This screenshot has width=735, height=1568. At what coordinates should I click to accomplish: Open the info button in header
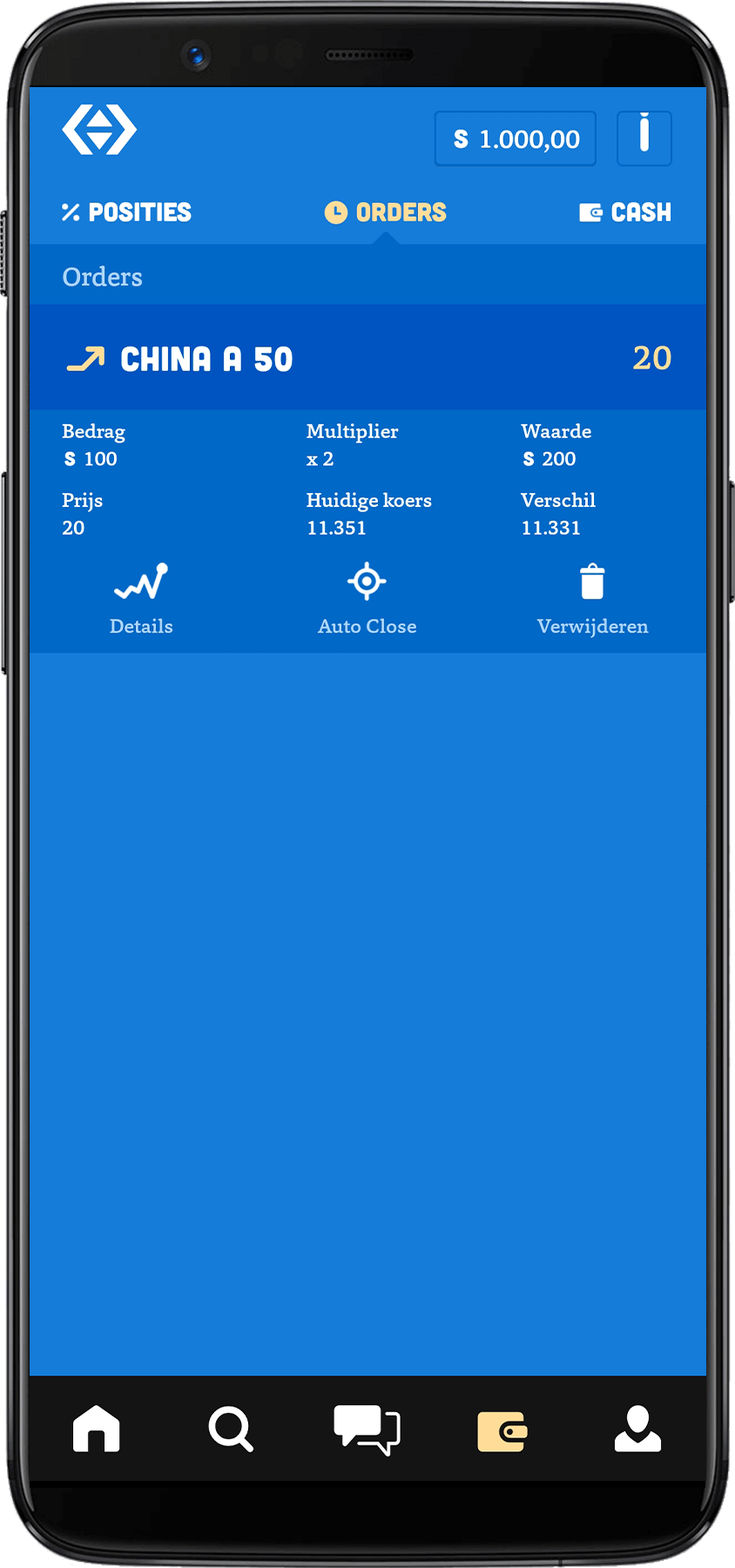pos(644,138)
